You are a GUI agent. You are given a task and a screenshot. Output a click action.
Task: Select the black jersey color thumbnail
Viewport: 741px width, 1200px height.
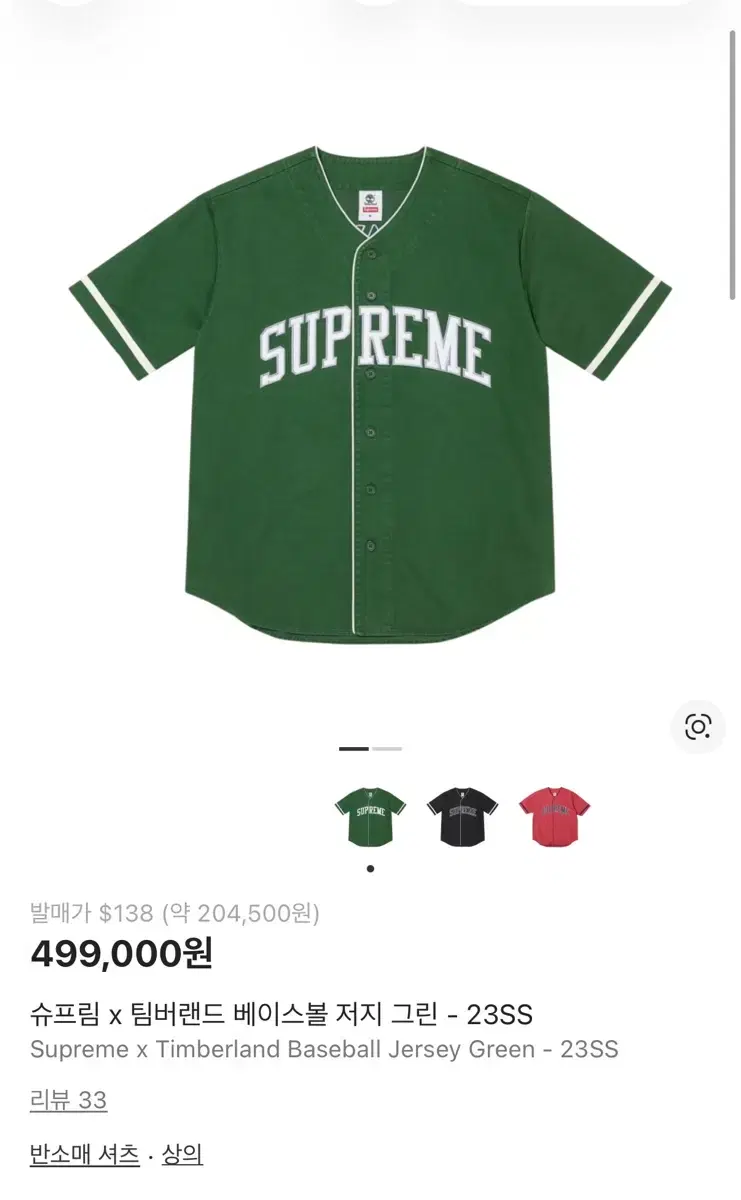pyautogui.click(x=462, y=816)
